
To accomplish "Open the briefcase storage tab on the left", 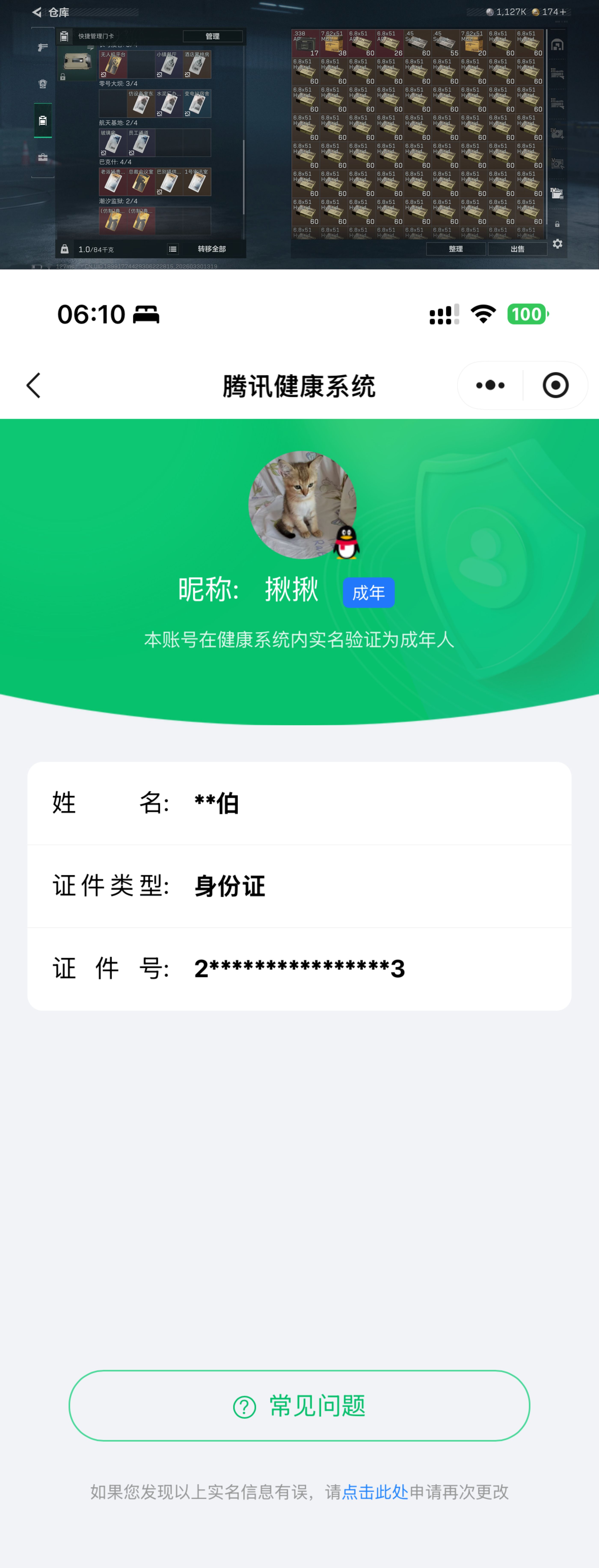I will pos(43,156).
